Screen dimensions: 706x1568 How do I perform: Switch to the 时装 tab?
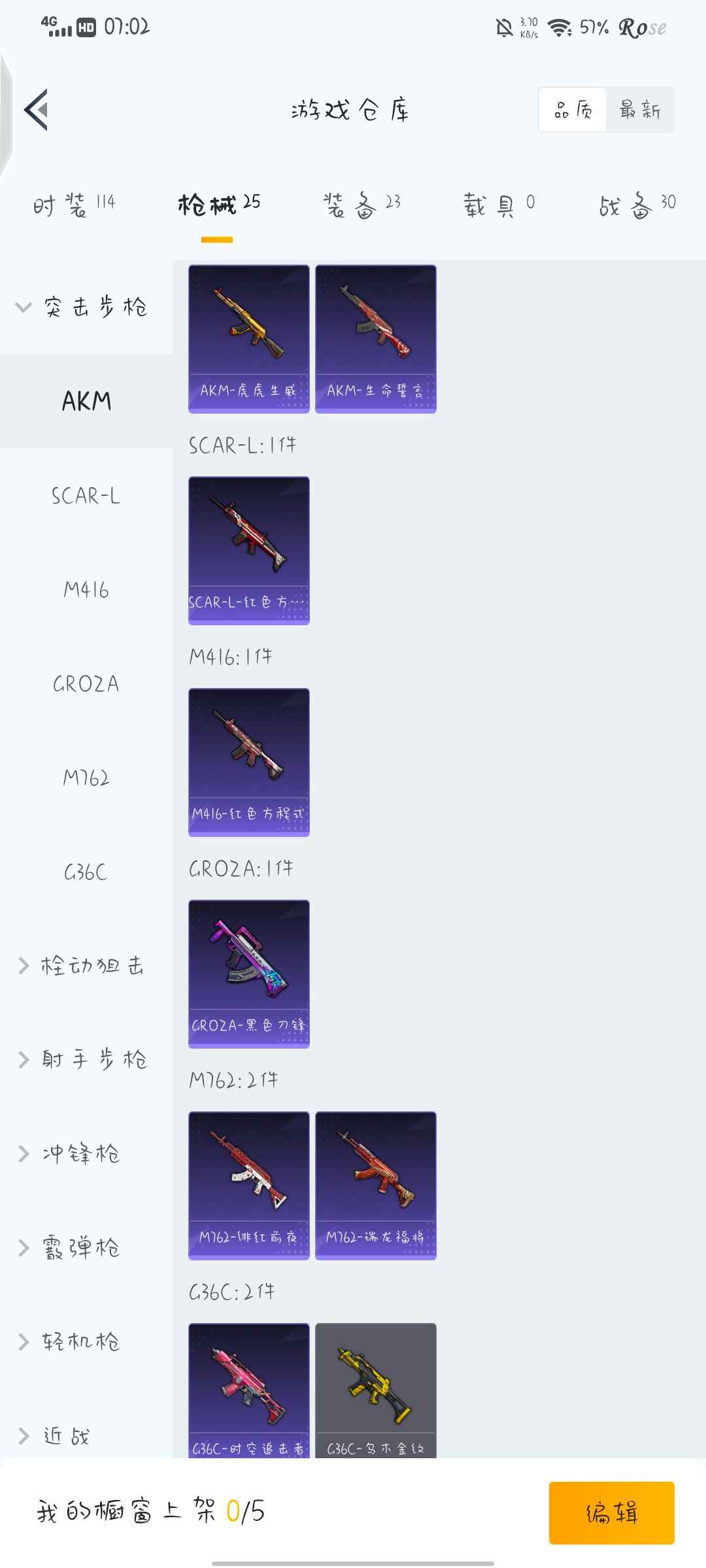click(73, 206)
